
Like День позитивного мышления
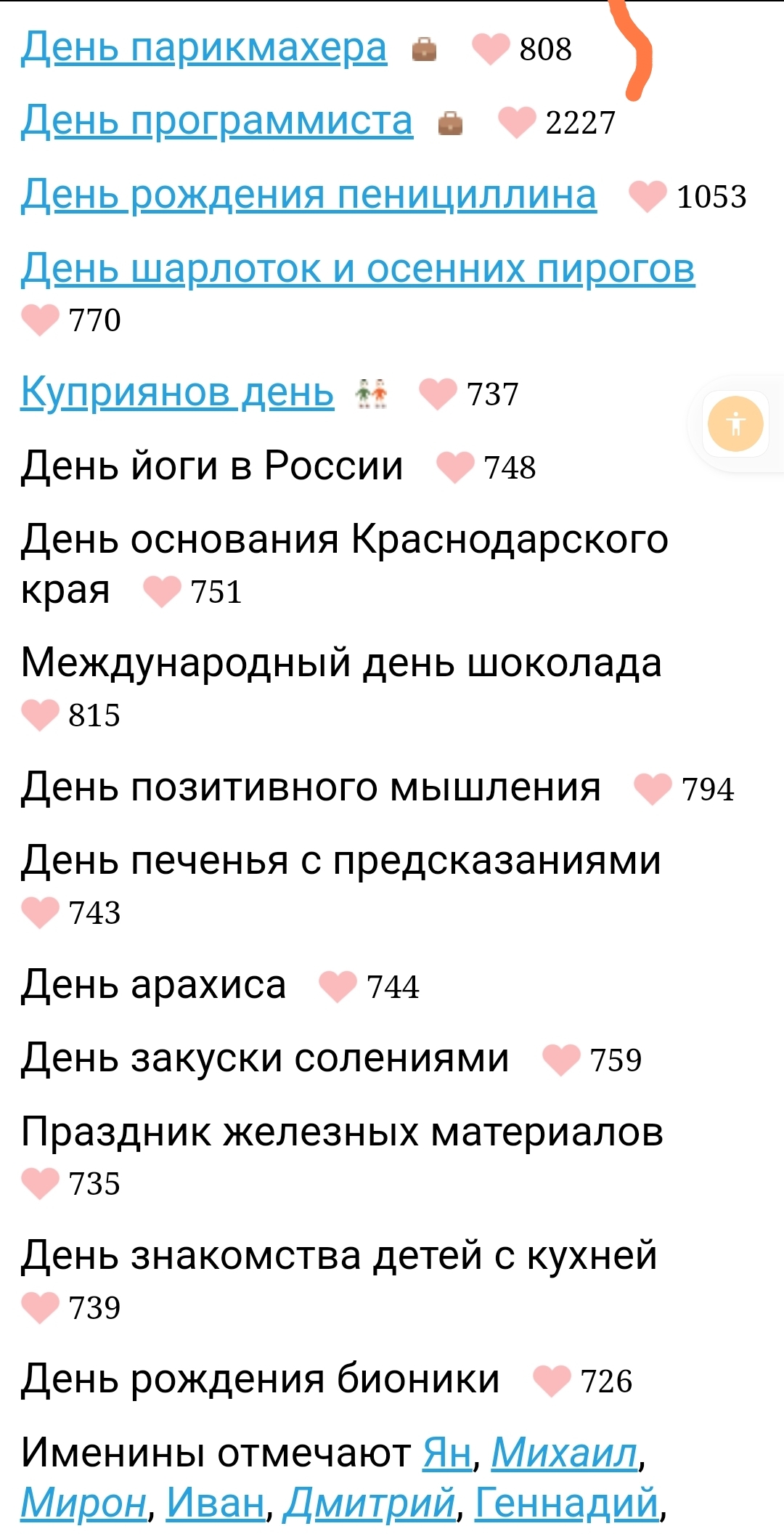tap(653, 789)
